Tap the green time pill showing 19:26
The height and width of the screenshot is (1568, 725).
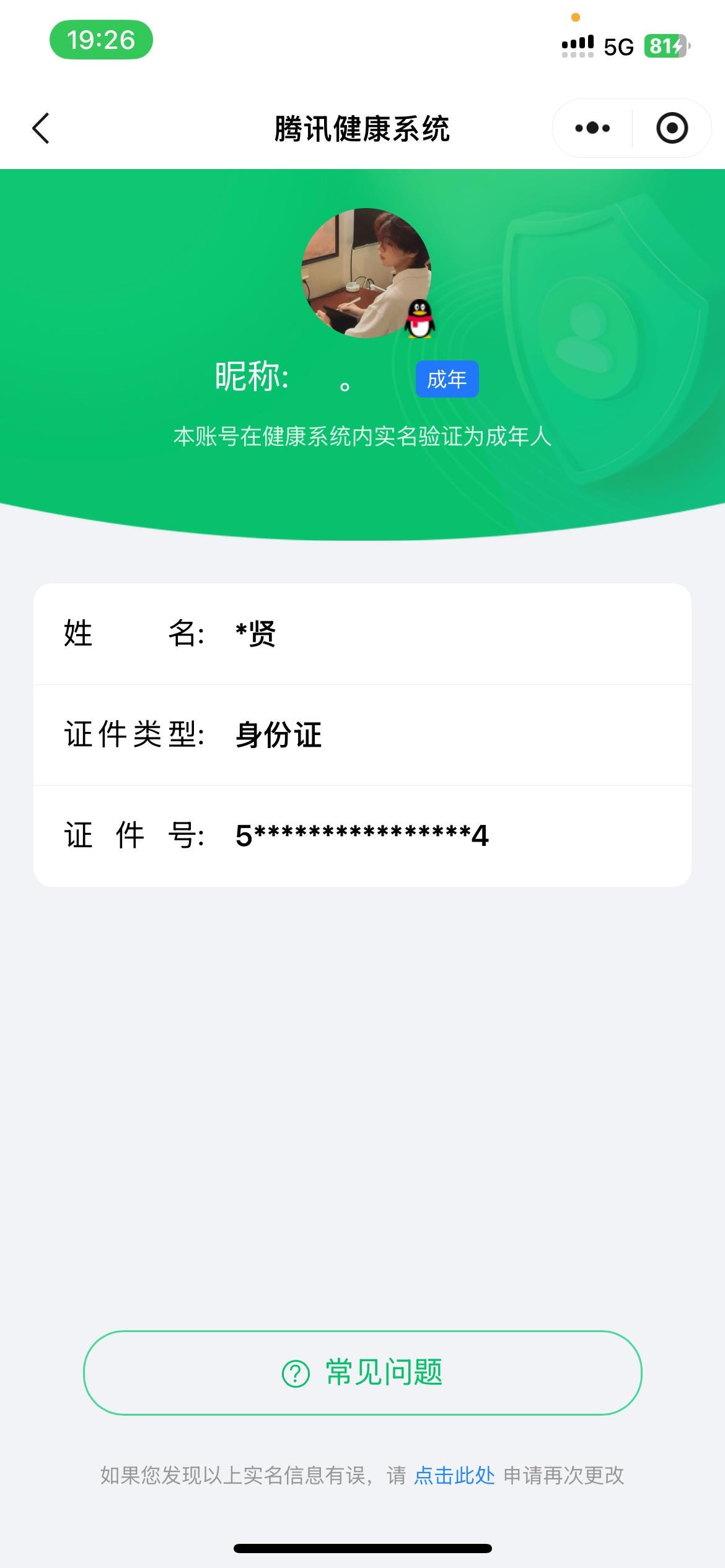tap(102, 40)
